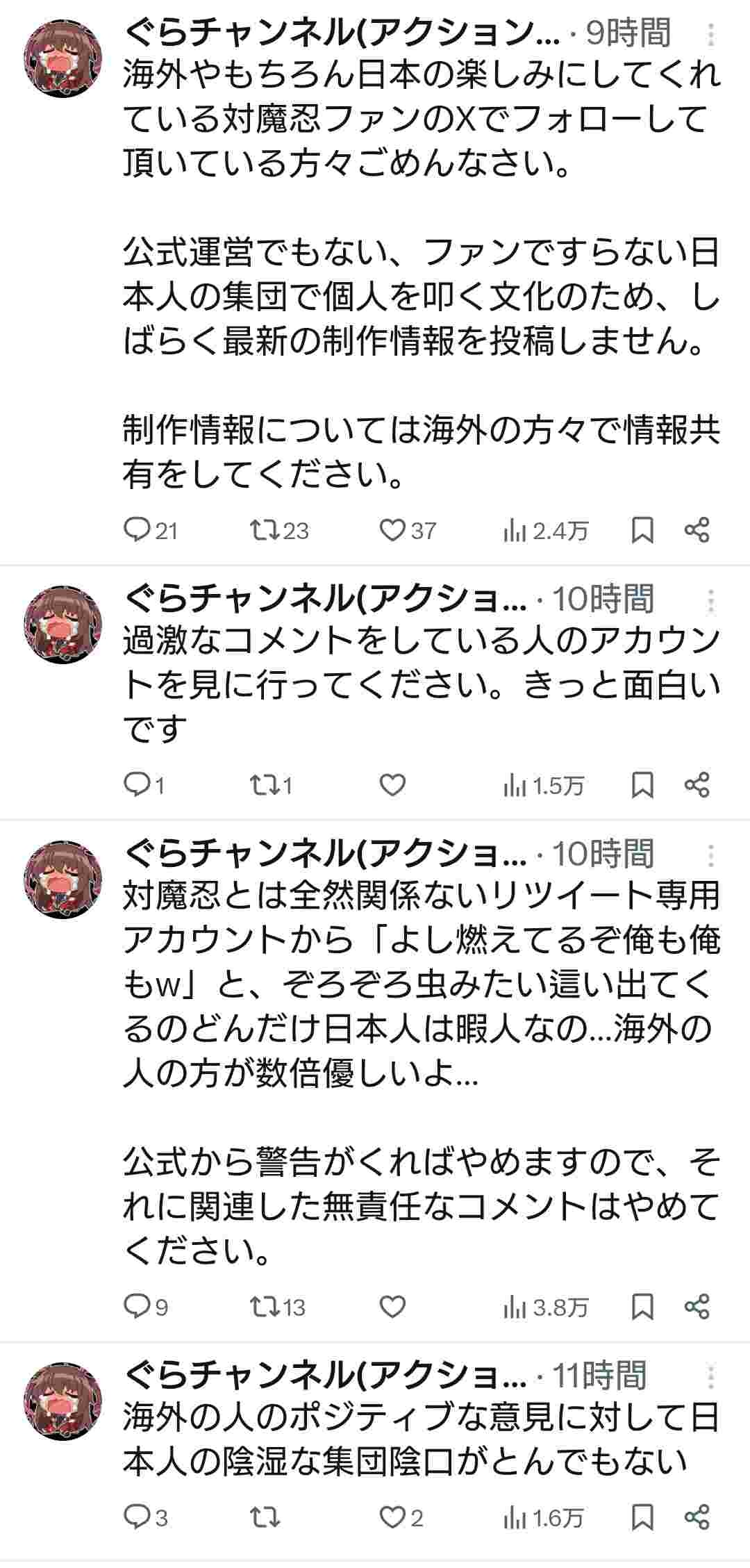Retweet the post with 23 retweets
This screenshot has height=1568, width=750.
265,531
